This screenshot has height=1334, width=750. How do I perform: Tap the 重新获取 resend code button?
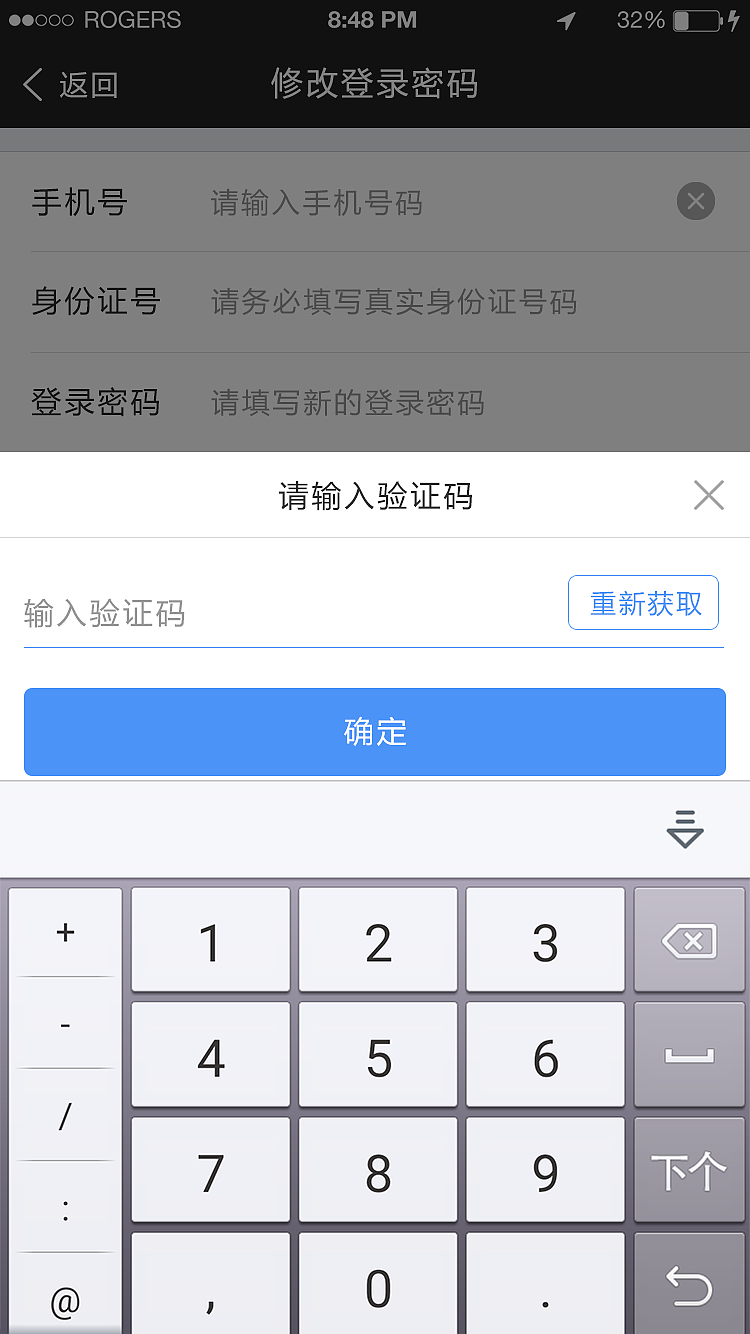point(643,603)
